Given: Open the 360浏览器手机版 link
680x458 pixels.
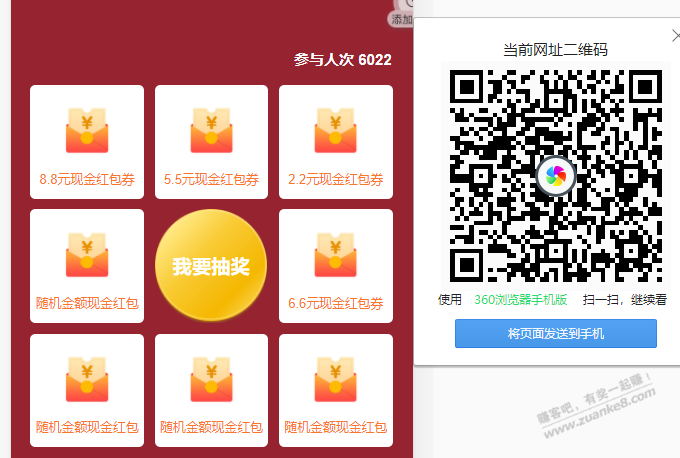Looking at the screenshot, I should click(x=520, y=299).
